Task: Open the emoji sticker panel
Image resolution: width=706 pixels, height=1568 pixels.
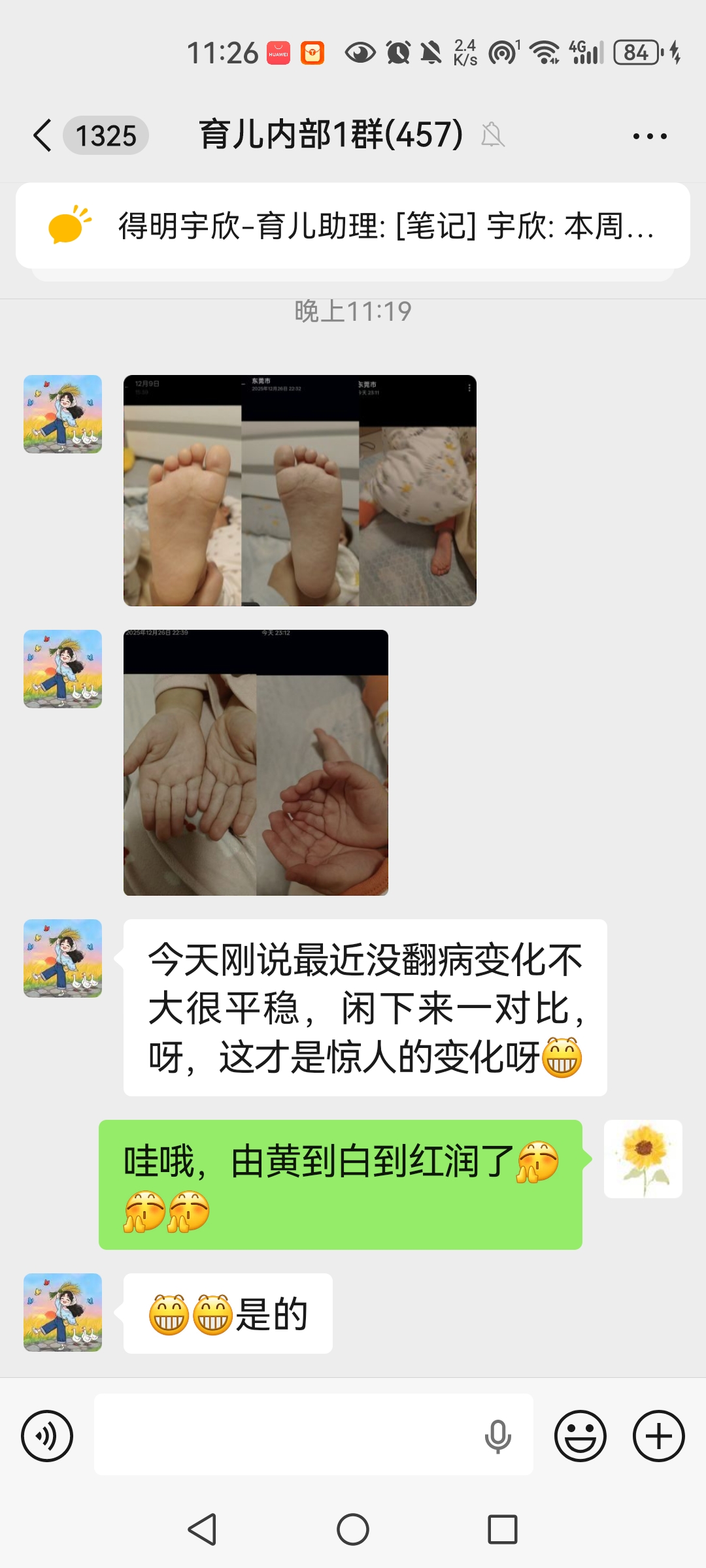Action: tap(580, 1435)
